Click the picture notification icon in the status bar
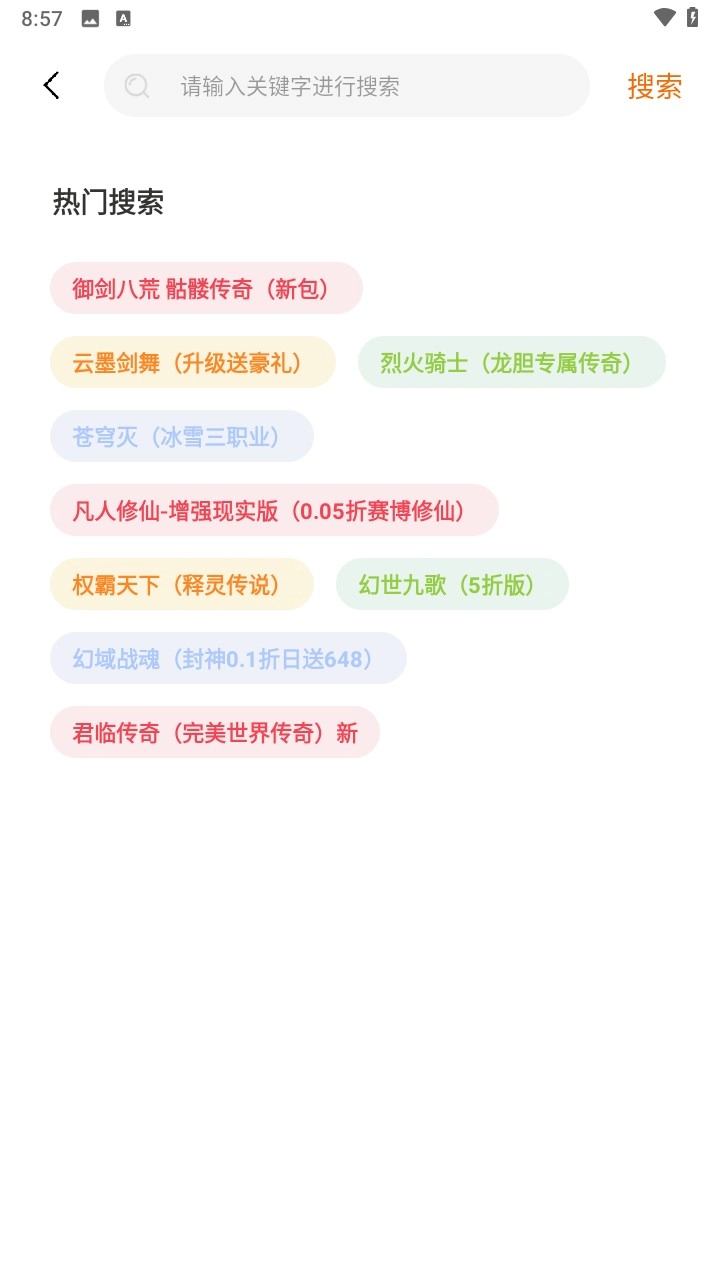 [x=90, y=17]
